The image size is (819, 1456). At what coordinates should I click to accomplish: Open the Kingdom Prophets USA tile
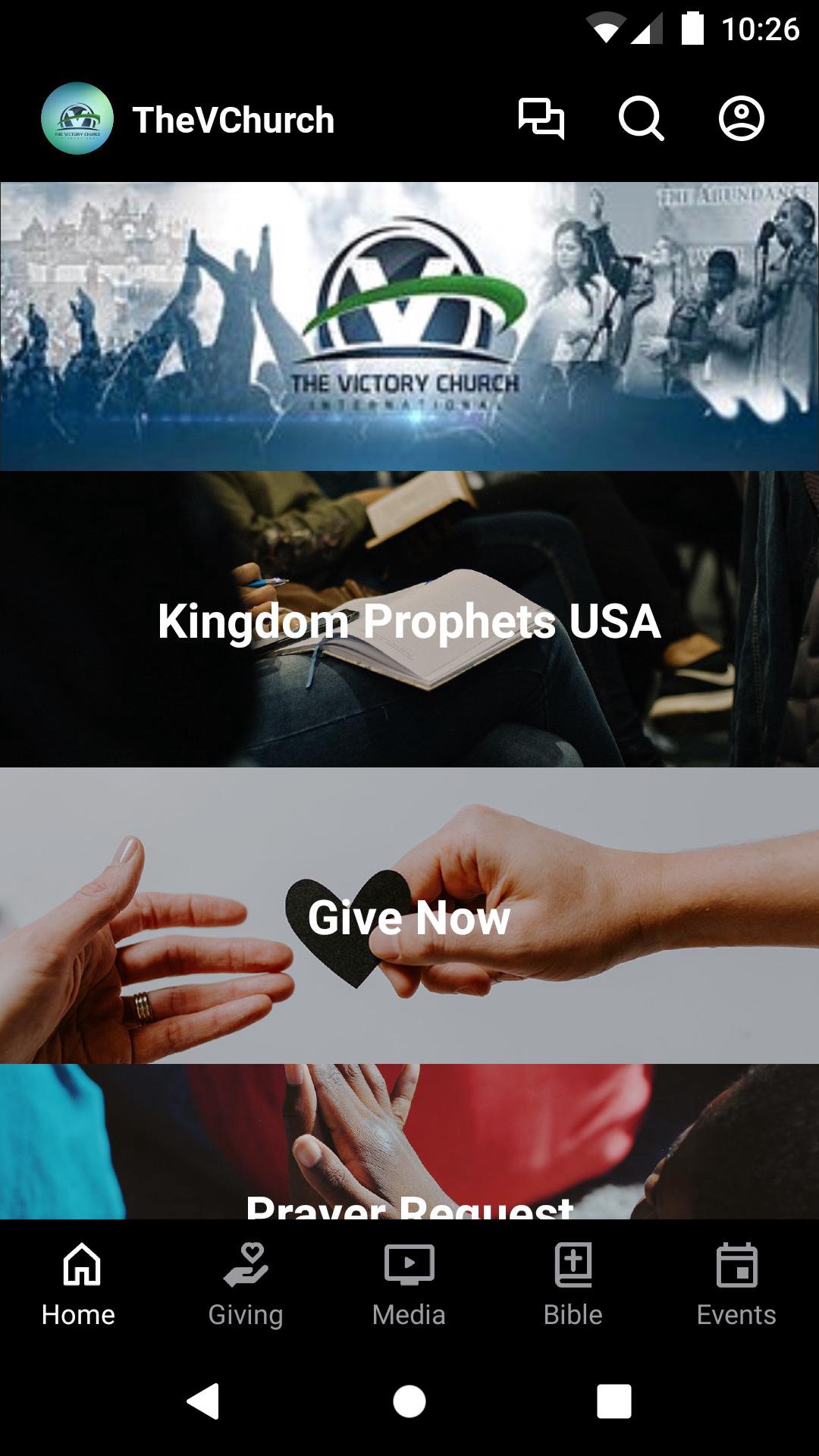(409, 620)
